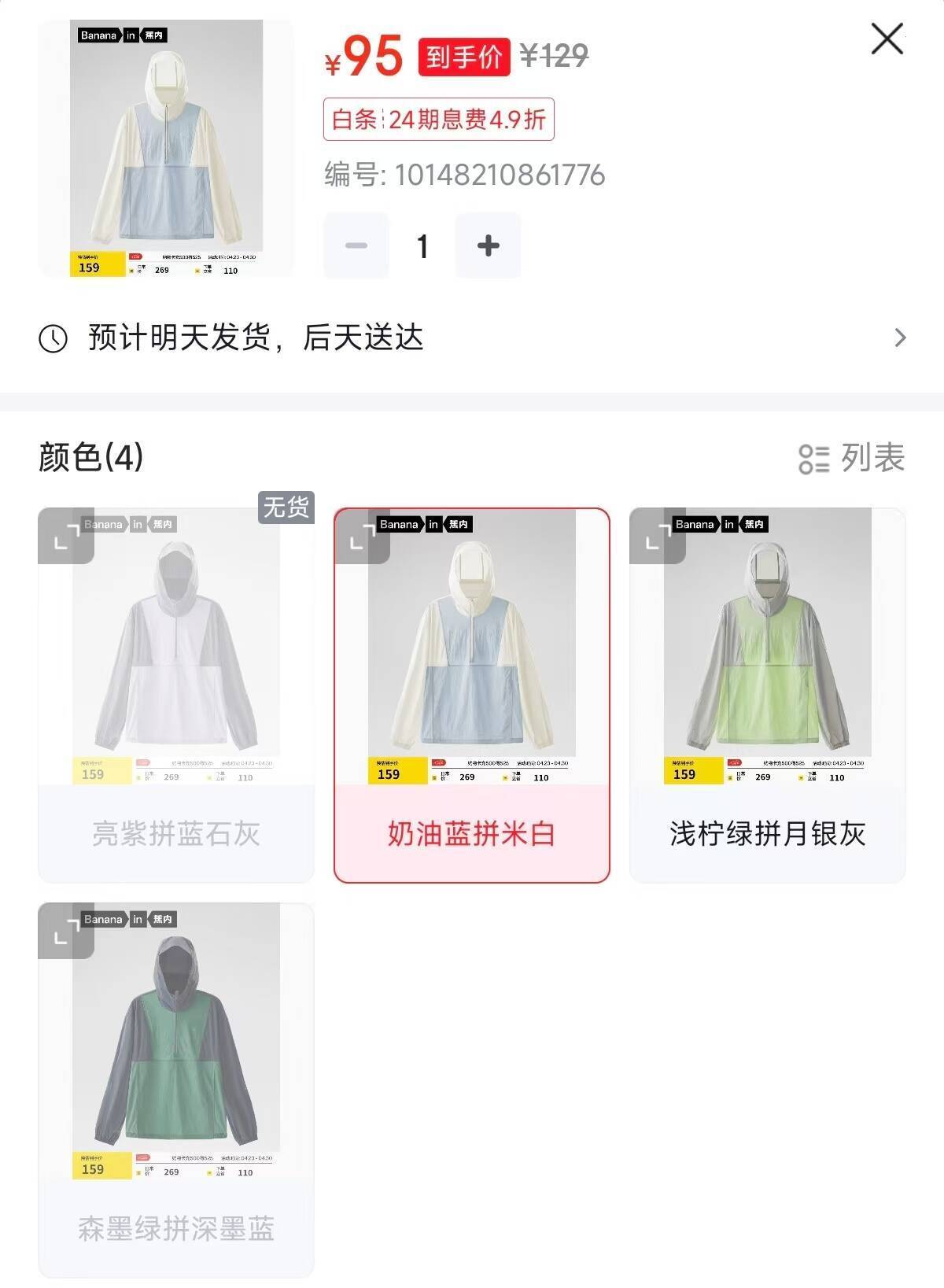
Task: Enlarge the 森墨绿拼深墨蓝 image
Action: [x=67, y=931]
